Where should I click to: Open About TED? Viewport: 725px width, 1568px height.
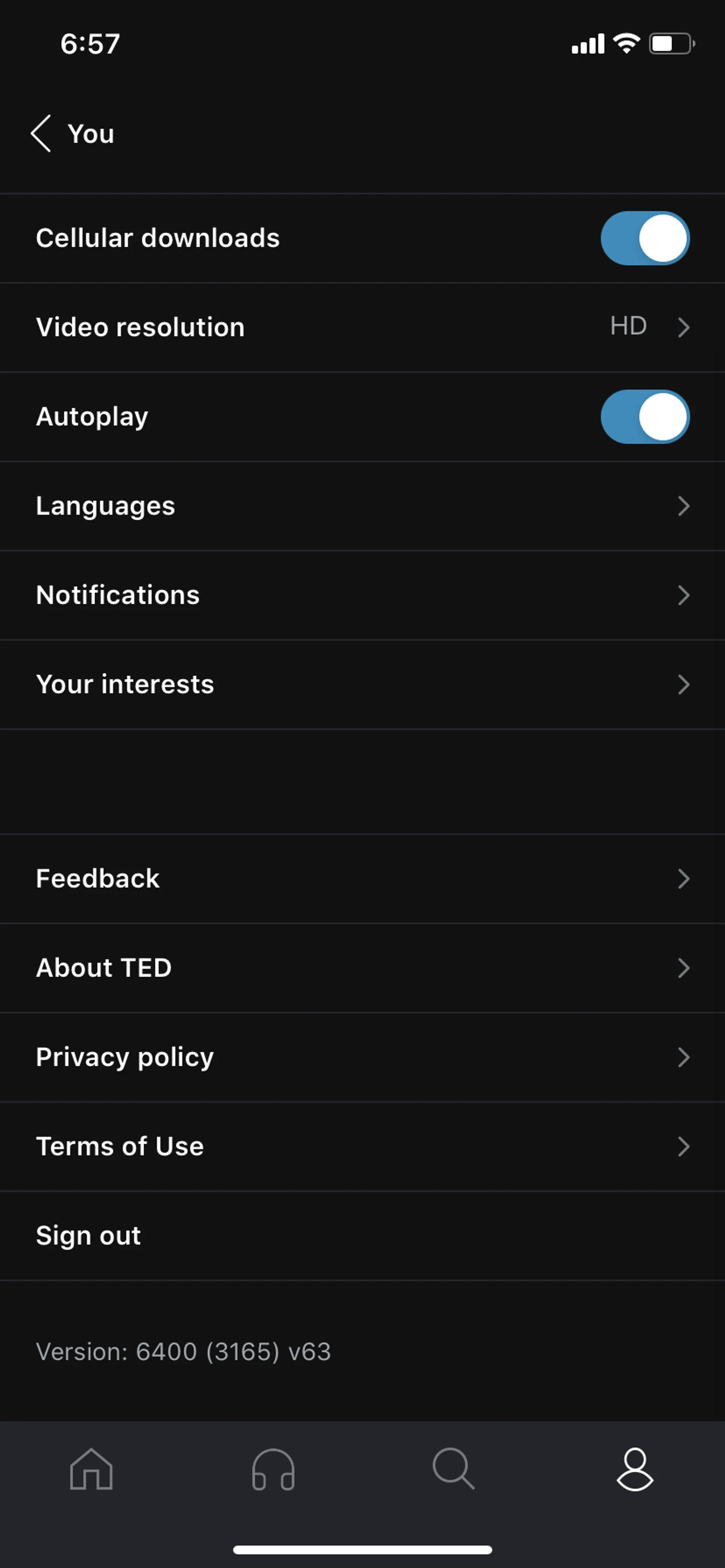click(x=362, y=968)
